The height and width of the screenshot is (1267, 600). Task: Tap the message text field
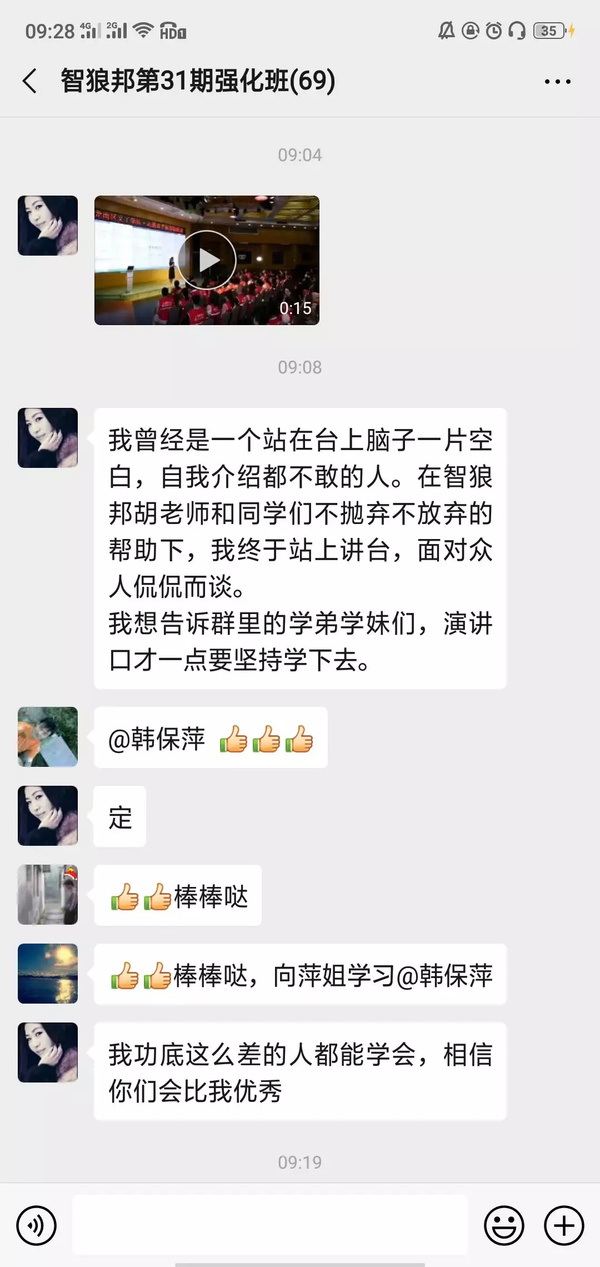(270, 1224)
